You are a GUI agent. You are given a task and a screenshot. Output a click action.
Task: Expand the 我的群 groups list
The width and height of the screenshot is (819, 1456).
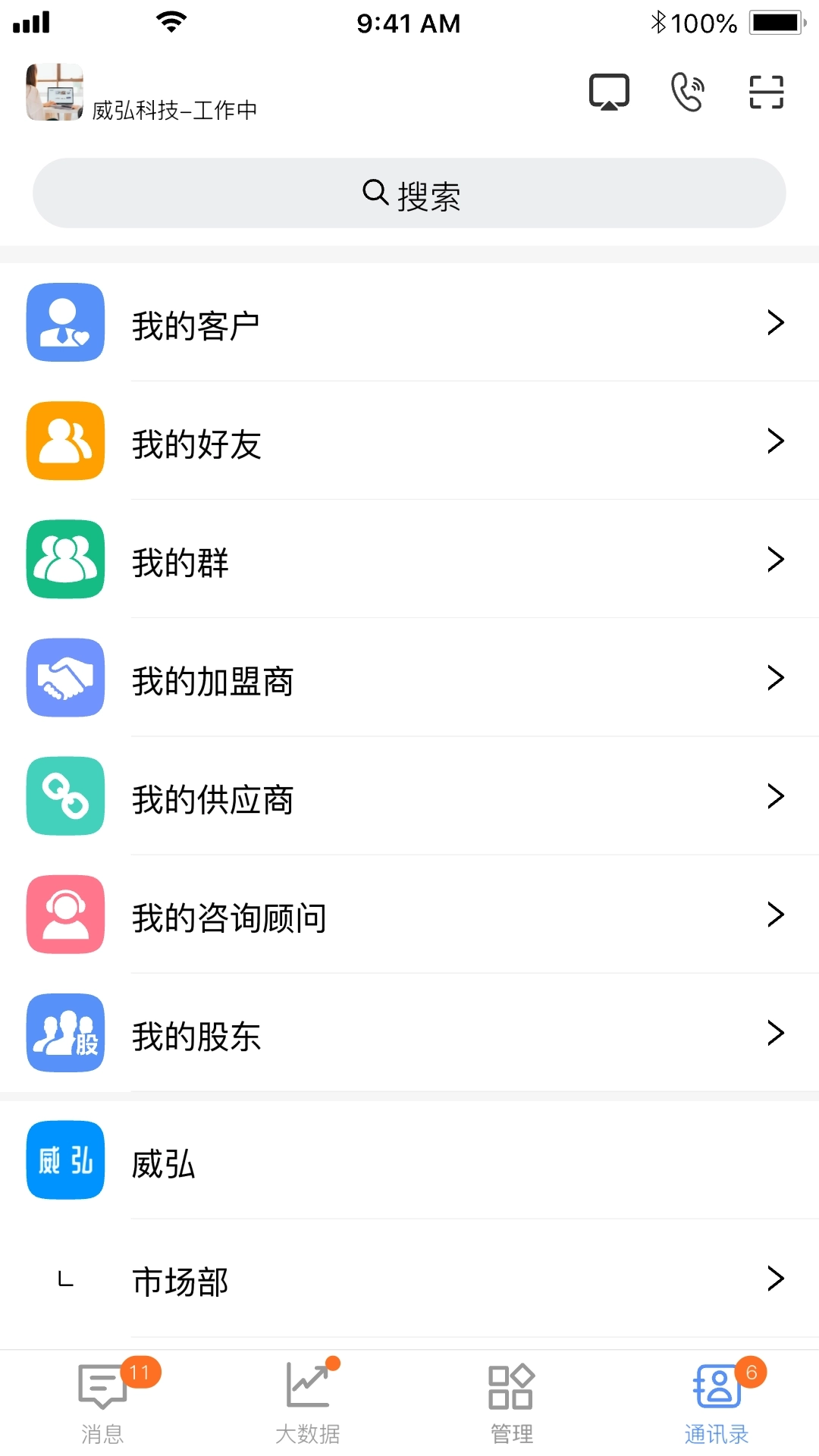(x=777, y=559)
